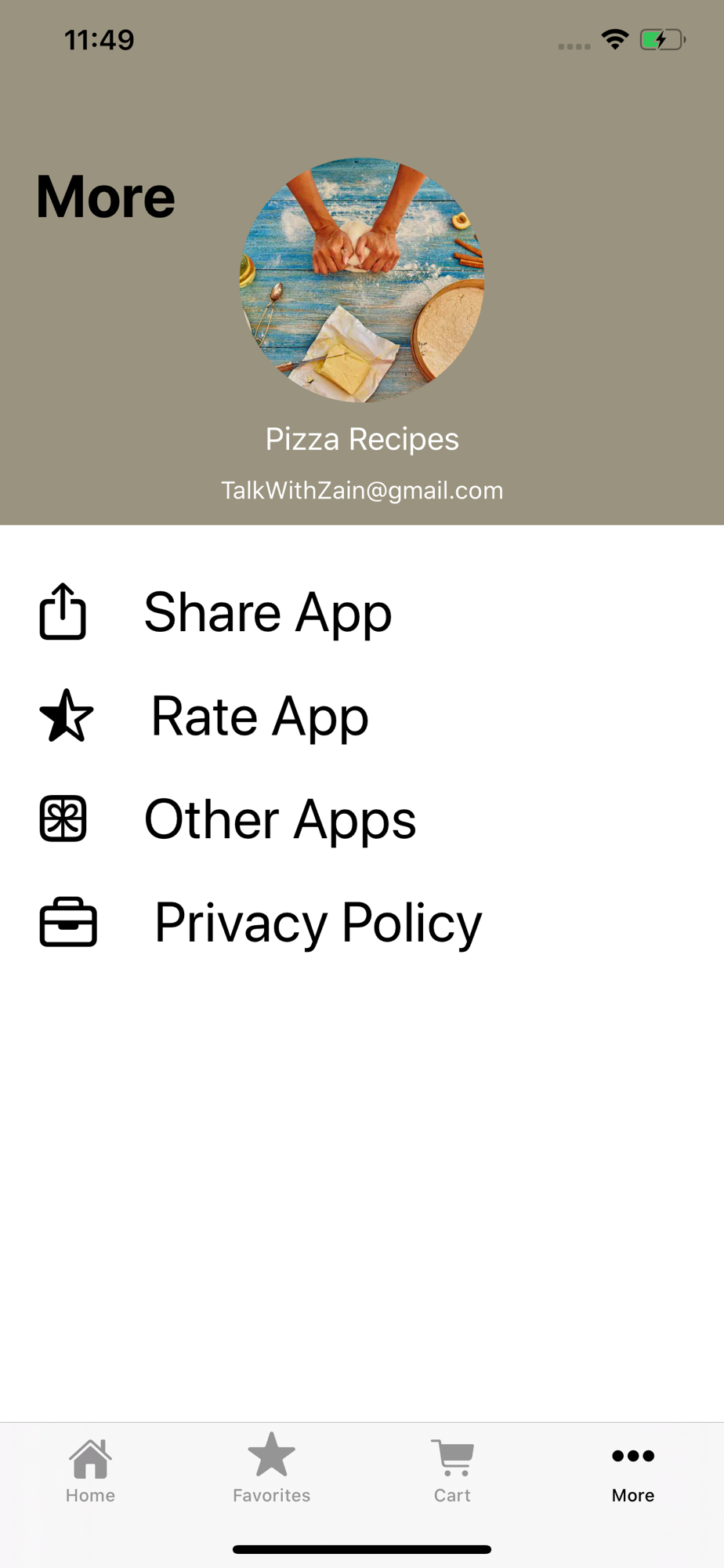
Task: Switch to the Home tab
Action: click(90, 1471)
